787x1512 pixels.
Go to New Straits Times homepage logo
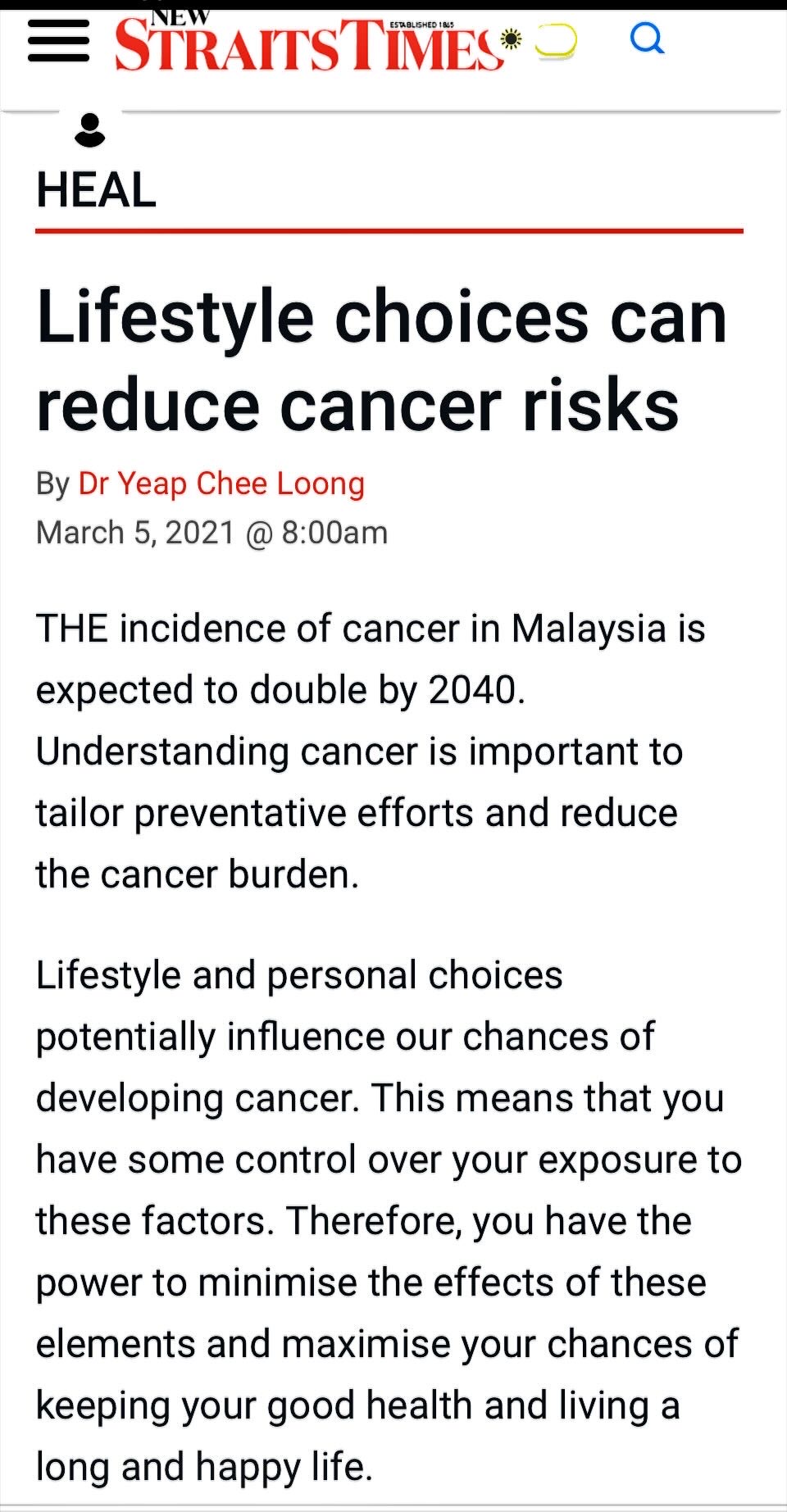309,41
